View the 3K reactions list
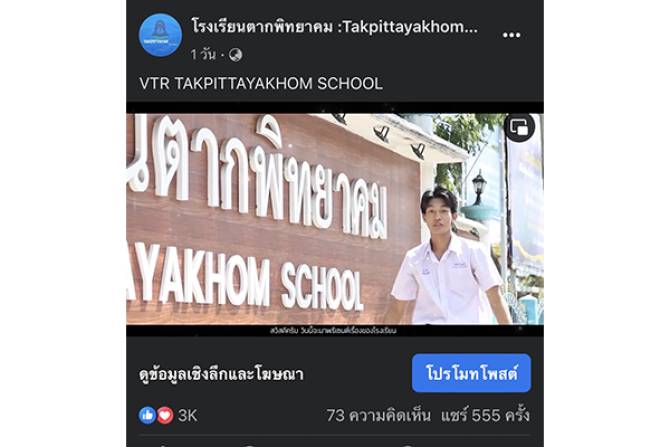This screenshot has width=670, height=447. (x=168, y=415)
